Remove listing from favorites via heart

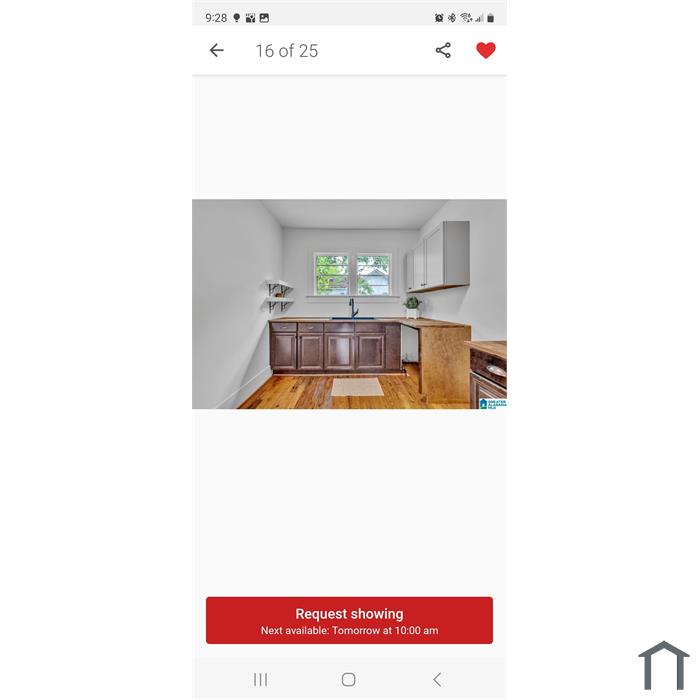(486, 51)
